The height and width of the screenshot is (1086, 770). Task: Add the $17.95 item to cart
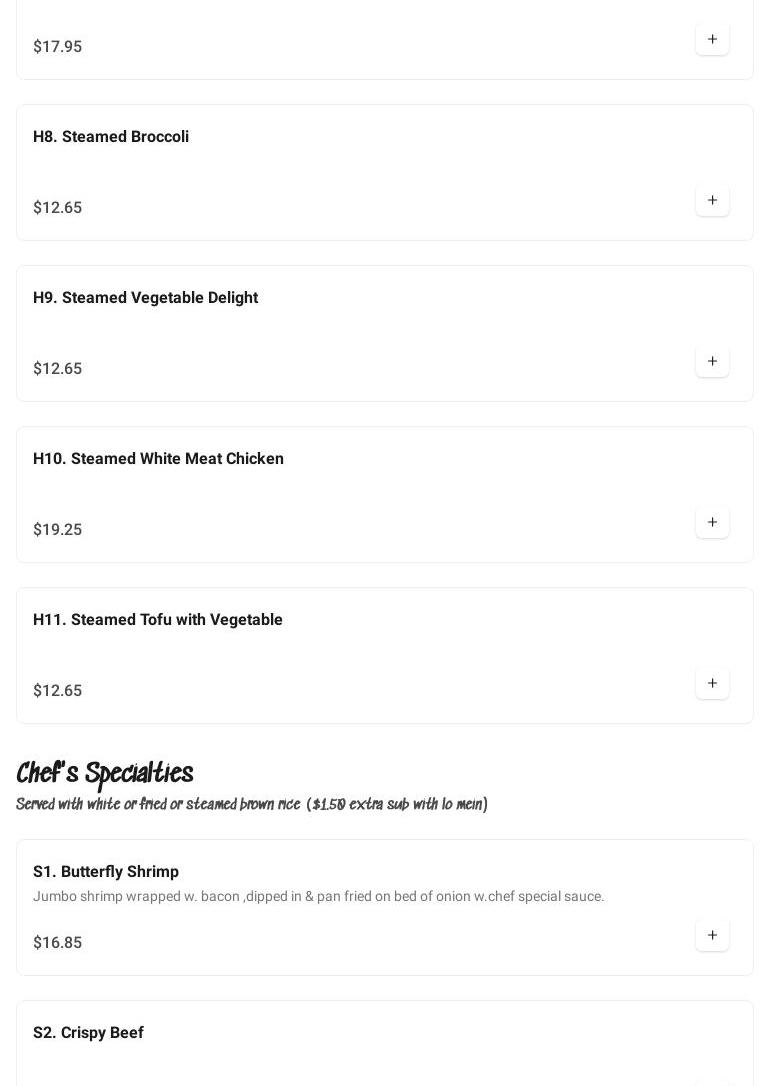pyautogui.click(x=712, y=40)
